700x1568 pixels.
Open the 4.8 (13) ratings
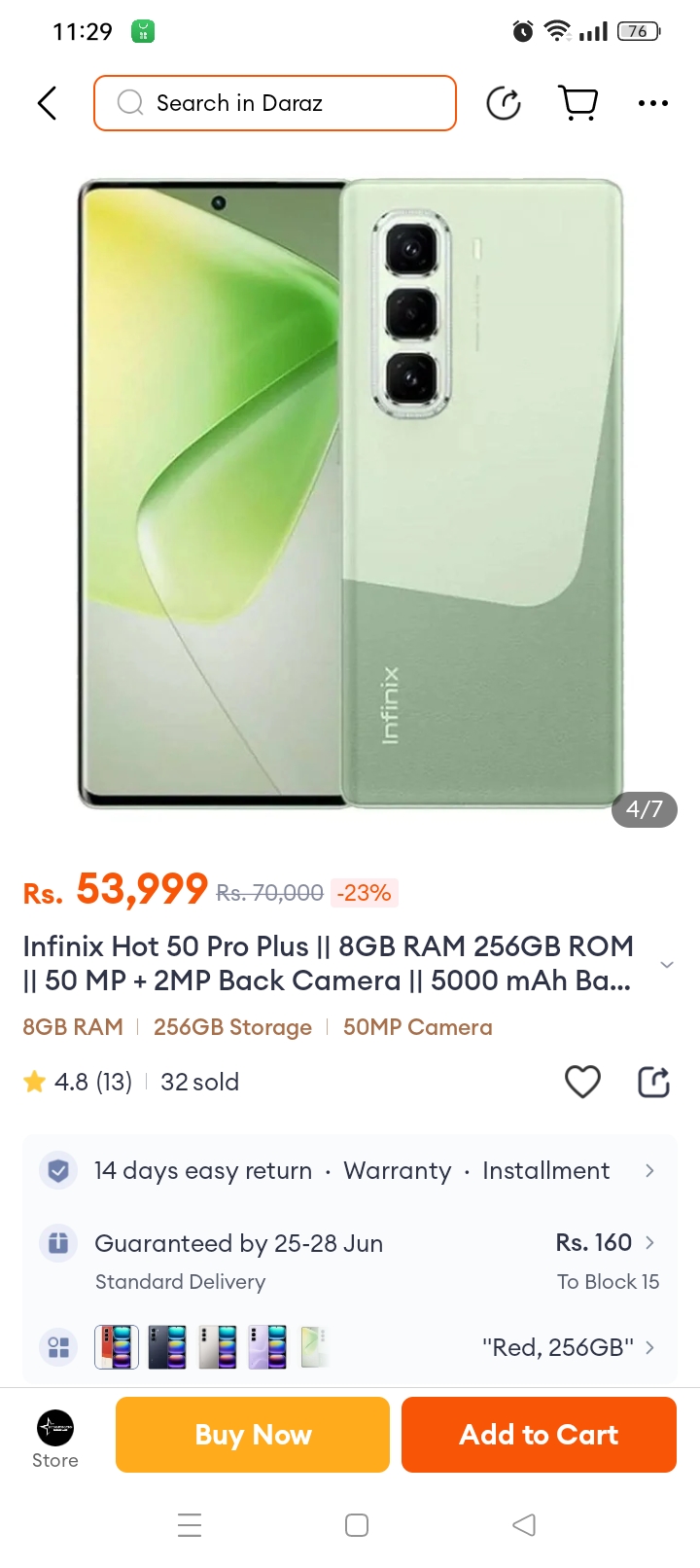pyautogui.click(x=78, y=1082)
